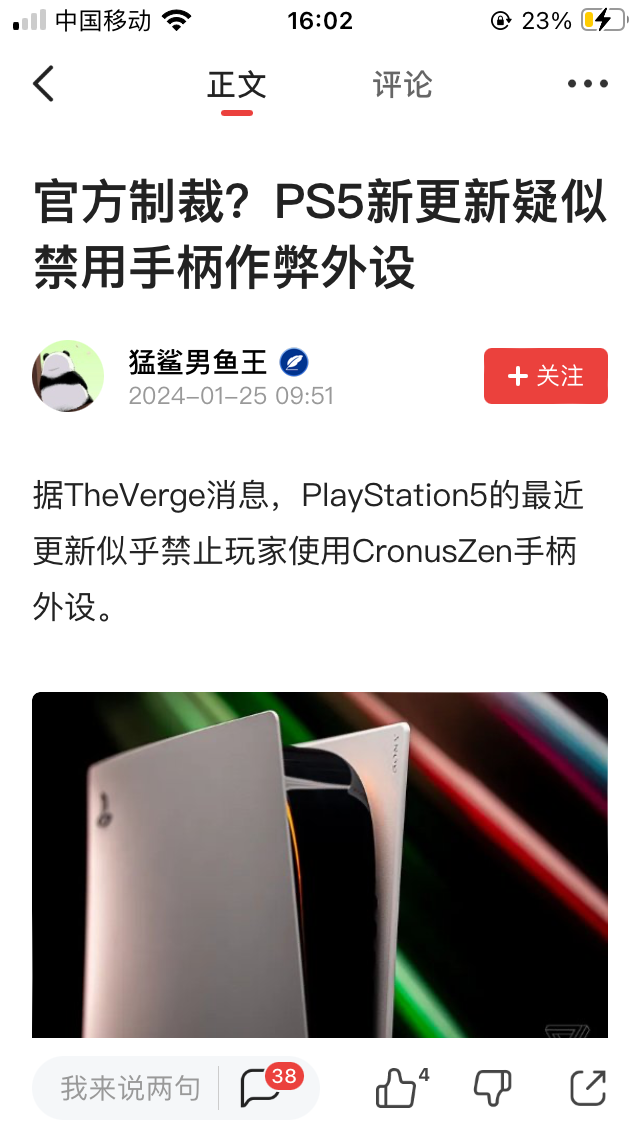This screenshot has width=640, height=1136.
Task: Follow author with the 关注 button
Action: 545,376
